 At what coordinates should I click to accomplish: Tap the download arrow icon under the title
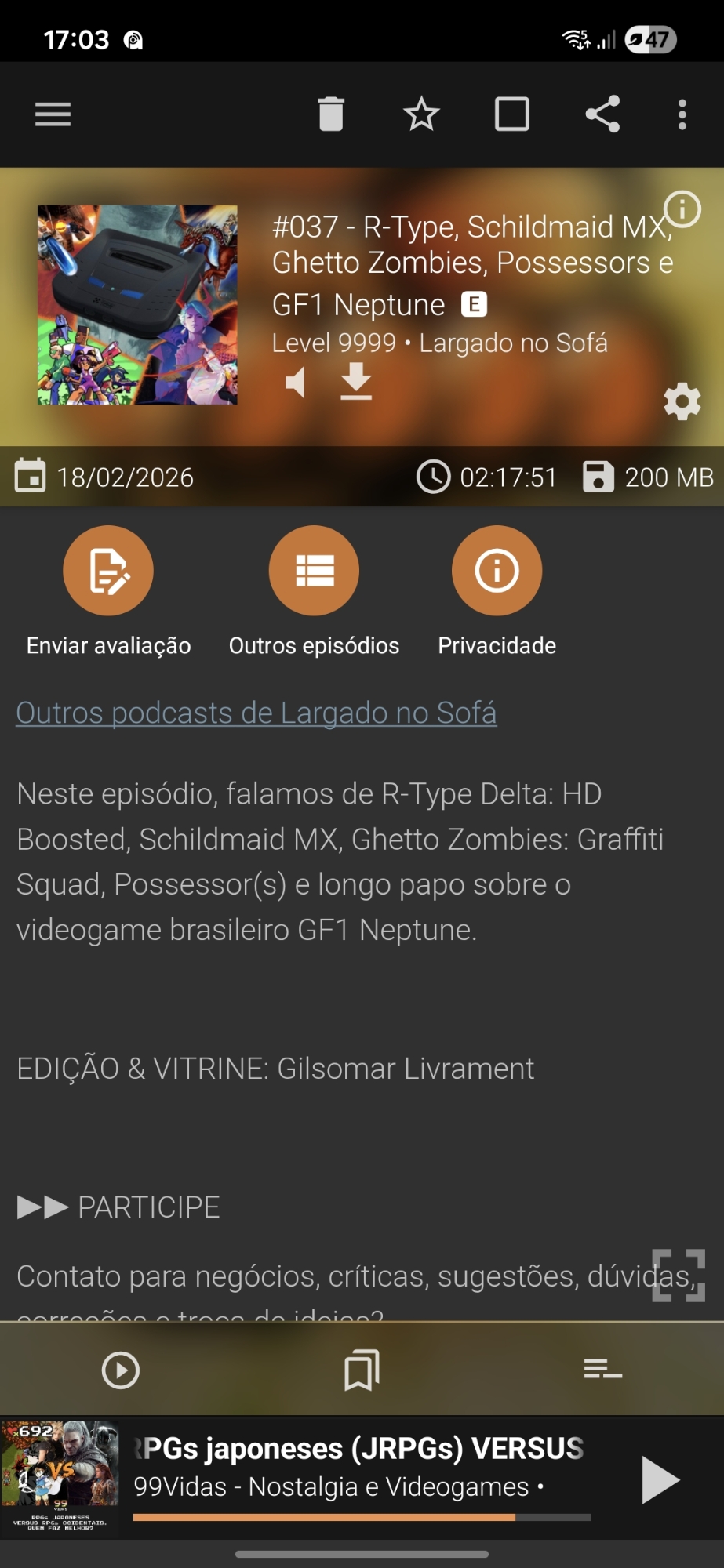click(x=356, y=382)
